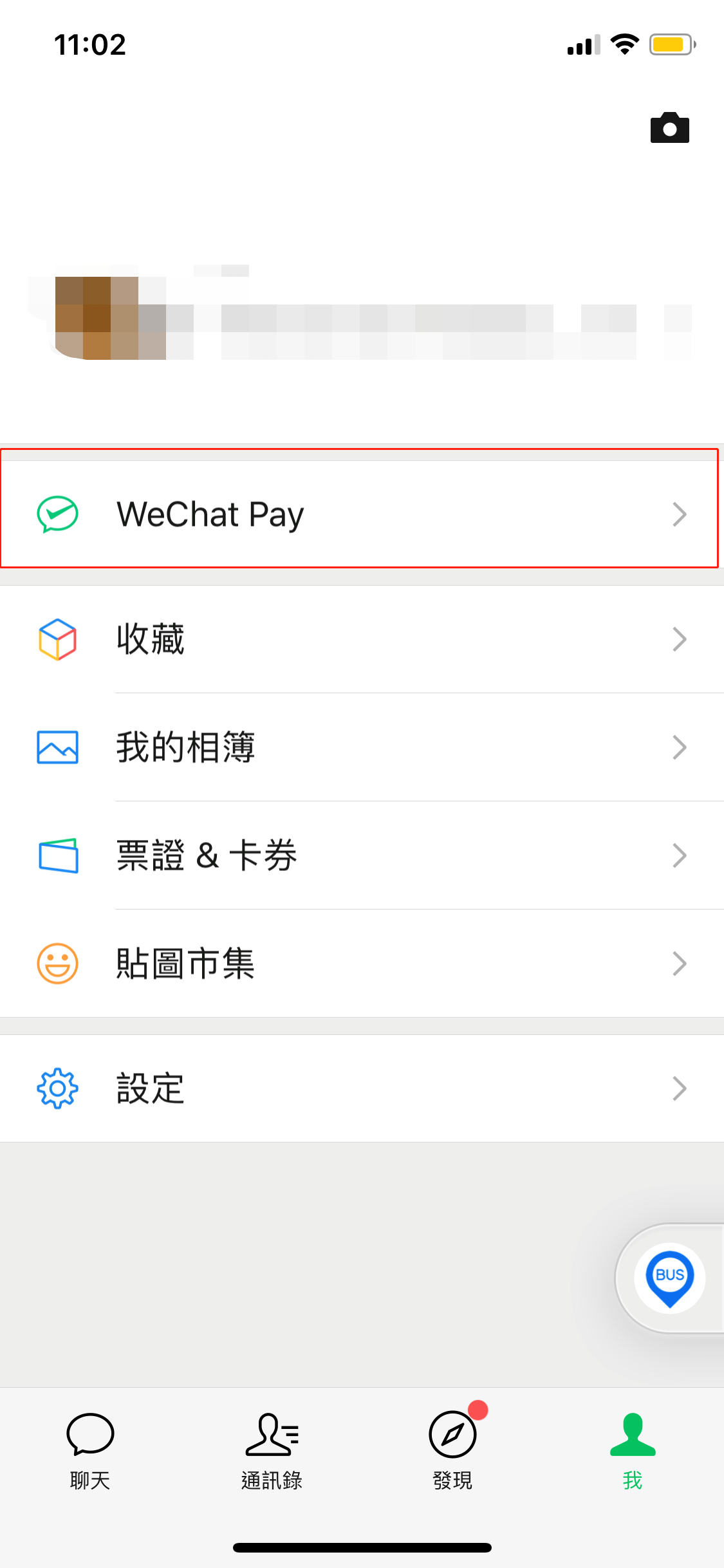Screen dimensions: 724x1568
Task: Check the battery indicator in status bar
Action: click(669, 44)
